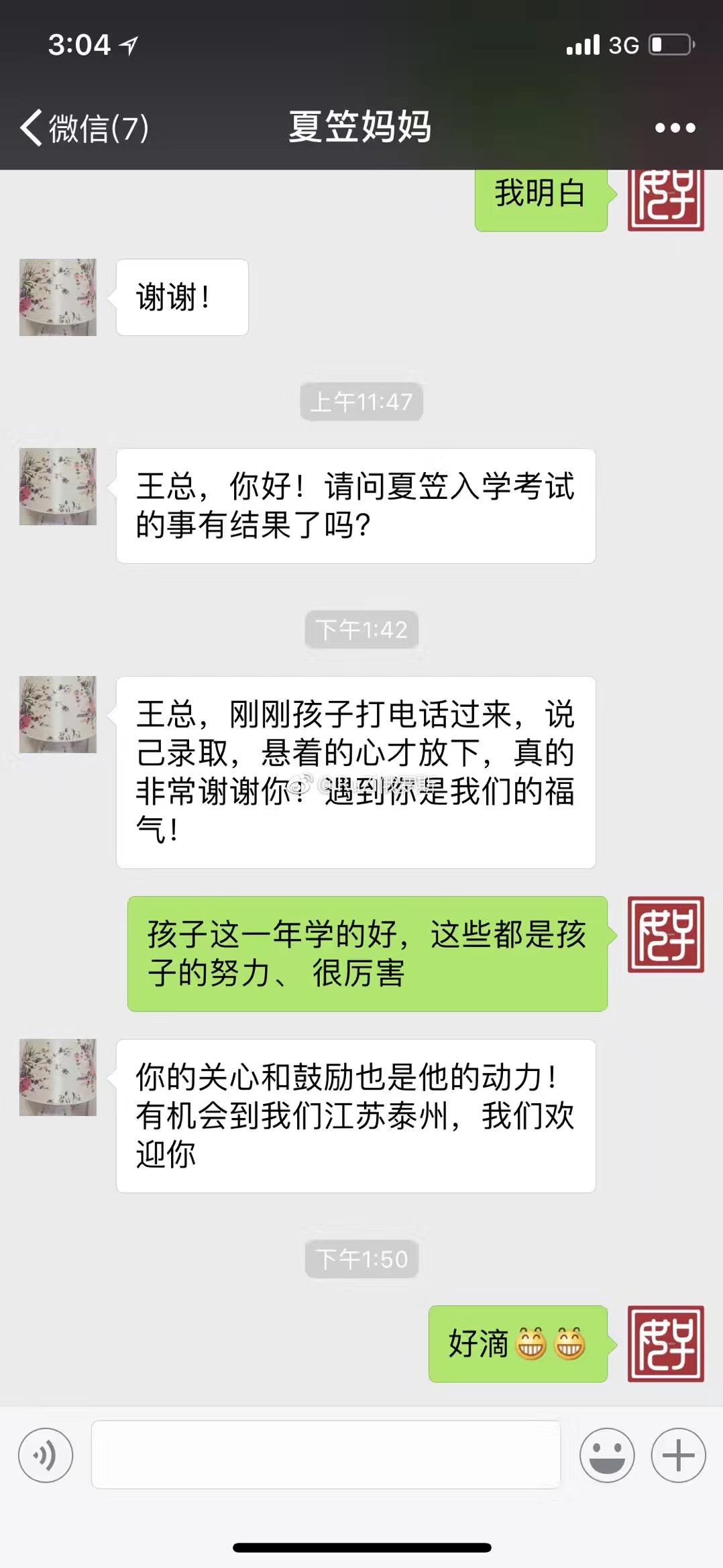Open the chat details menu (three dots)
This screenshot has height=1568, width=723.
(675, 127)
